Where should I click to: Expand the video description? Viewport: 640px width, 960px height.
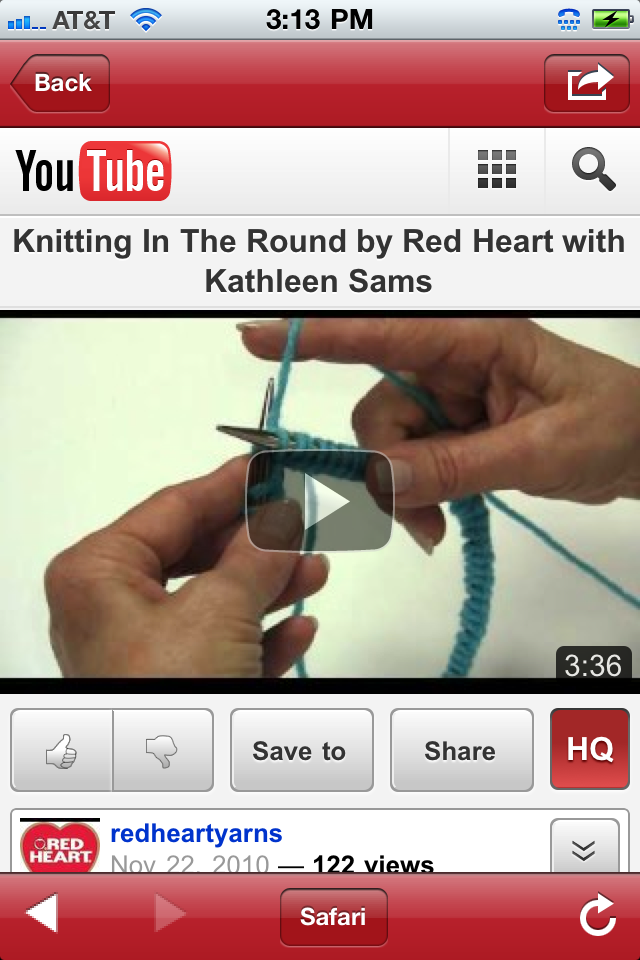(x=583, y=850)
